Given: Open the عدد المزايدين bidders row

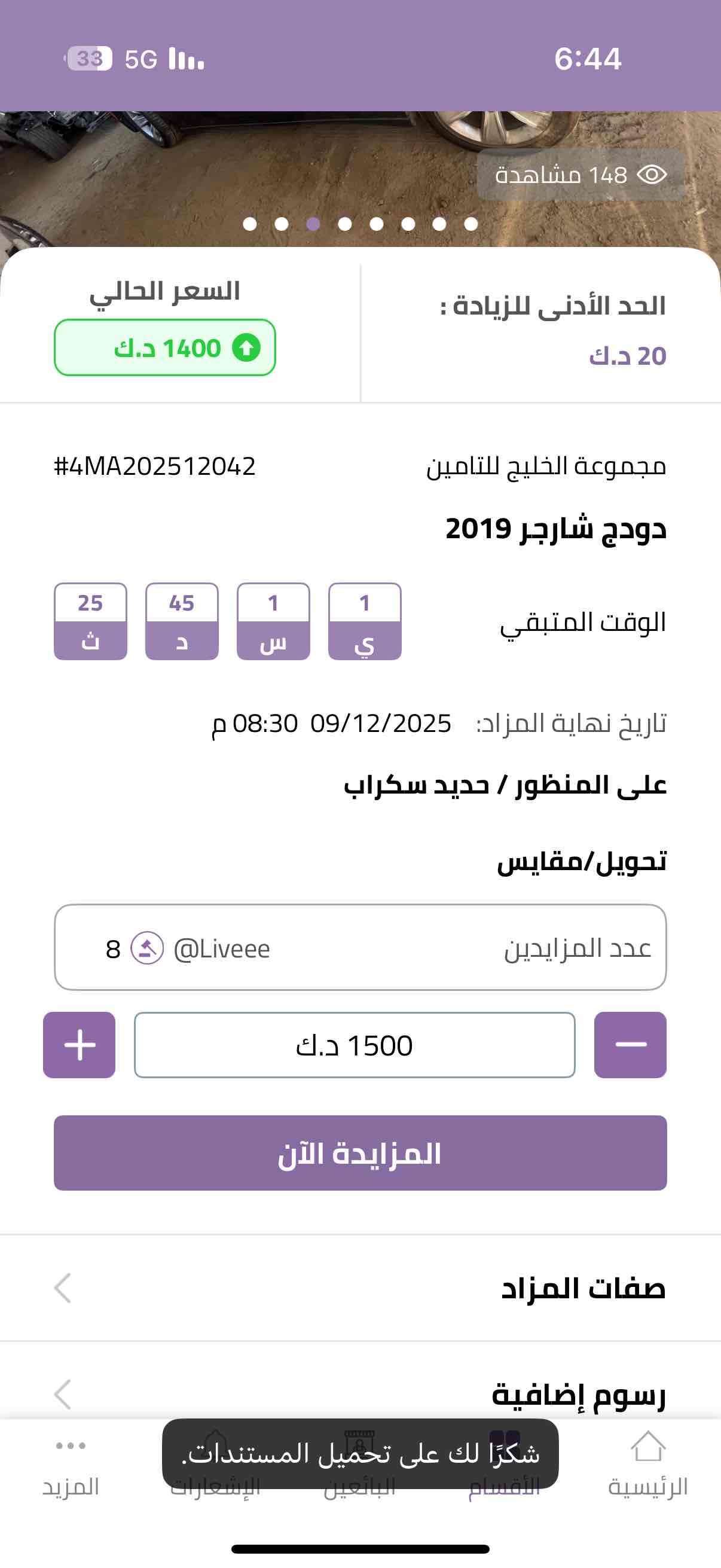Looking at the screenshot, I should 360,948.
